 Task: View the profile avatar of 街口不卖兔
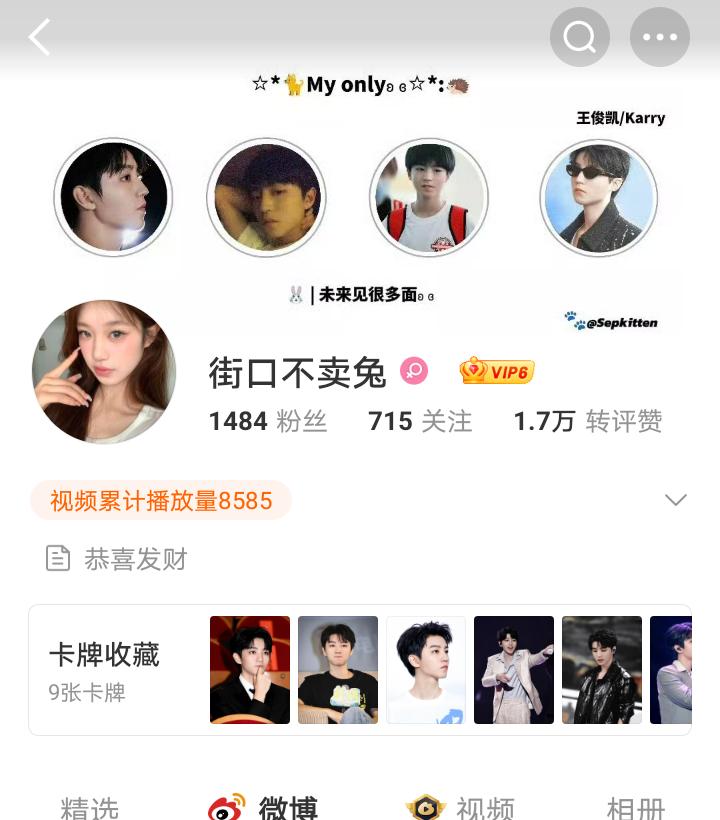pos(104,371)
